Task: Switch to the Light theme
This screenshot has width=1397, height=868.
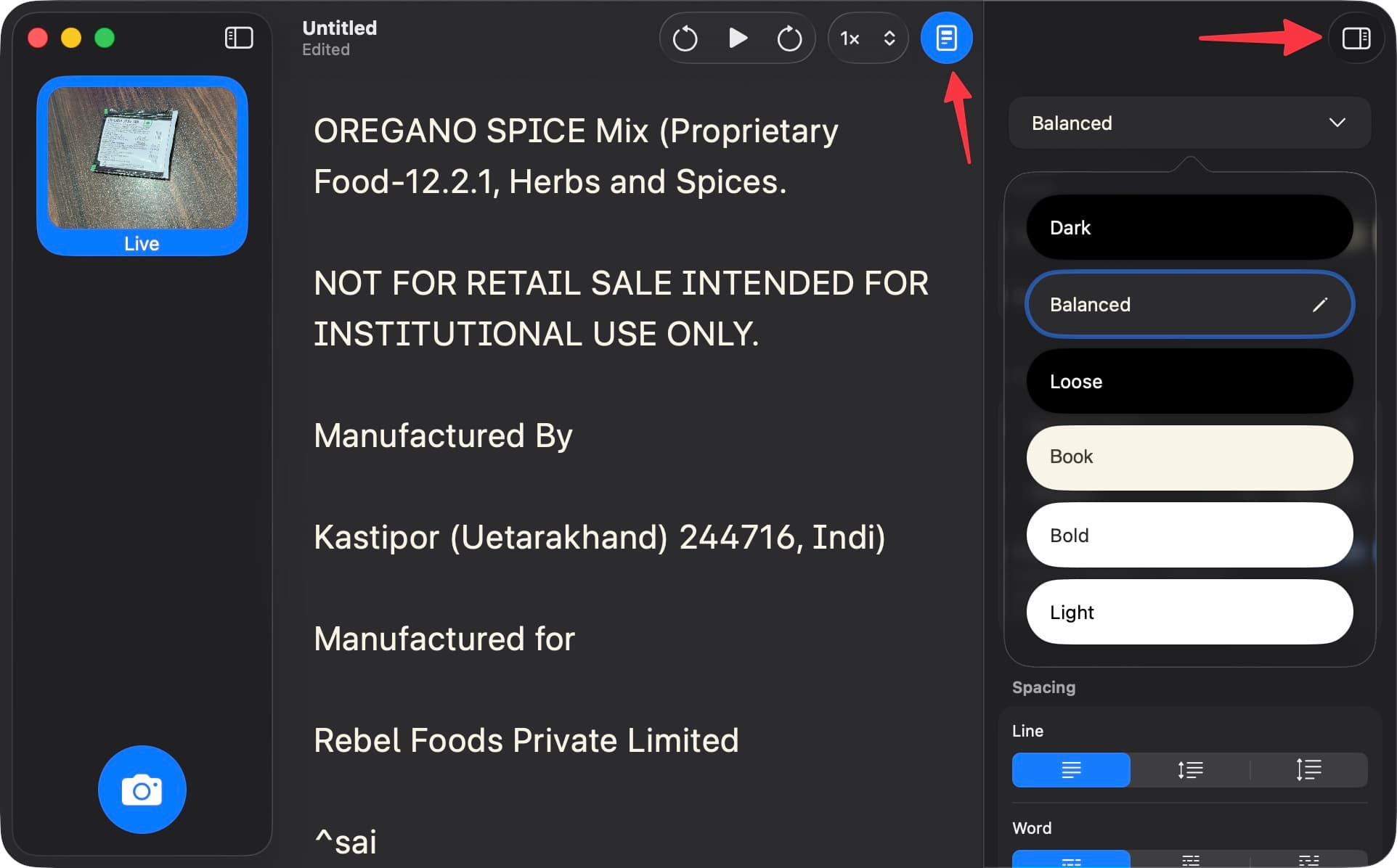Action: click(1189, 613)
